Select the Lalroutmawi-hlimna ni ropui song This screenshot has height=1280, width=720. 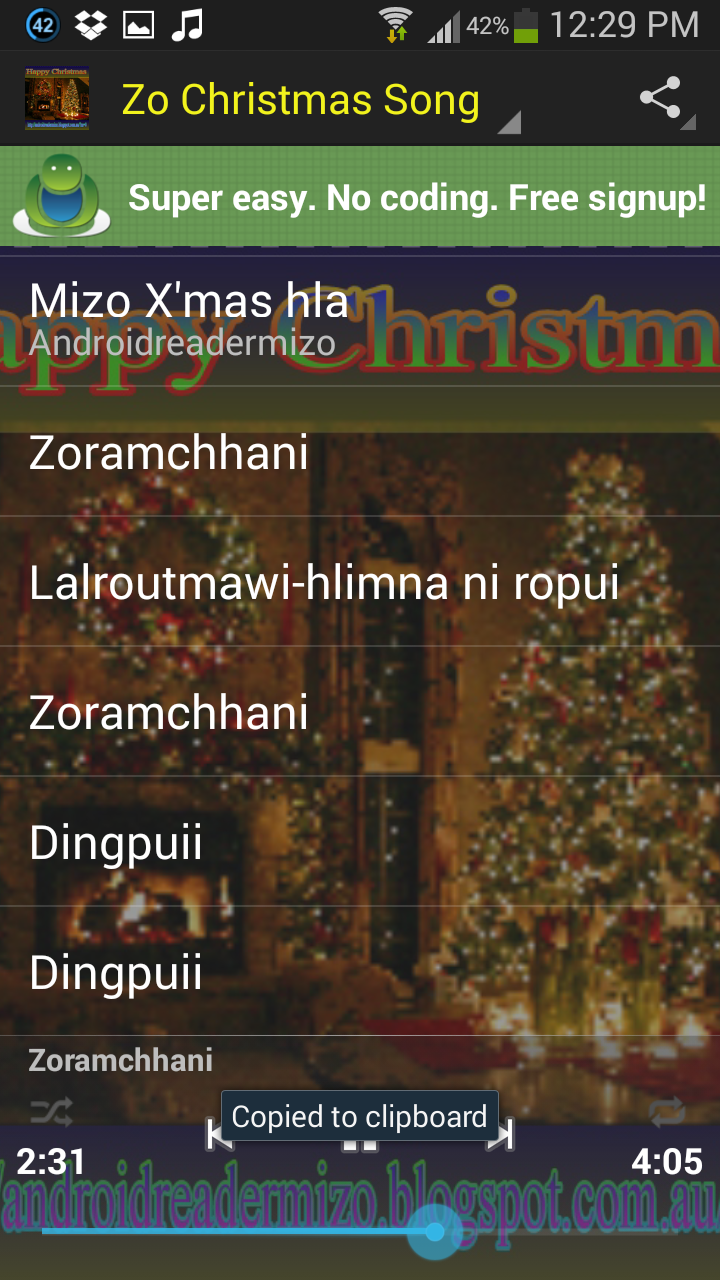pos(360,582)
